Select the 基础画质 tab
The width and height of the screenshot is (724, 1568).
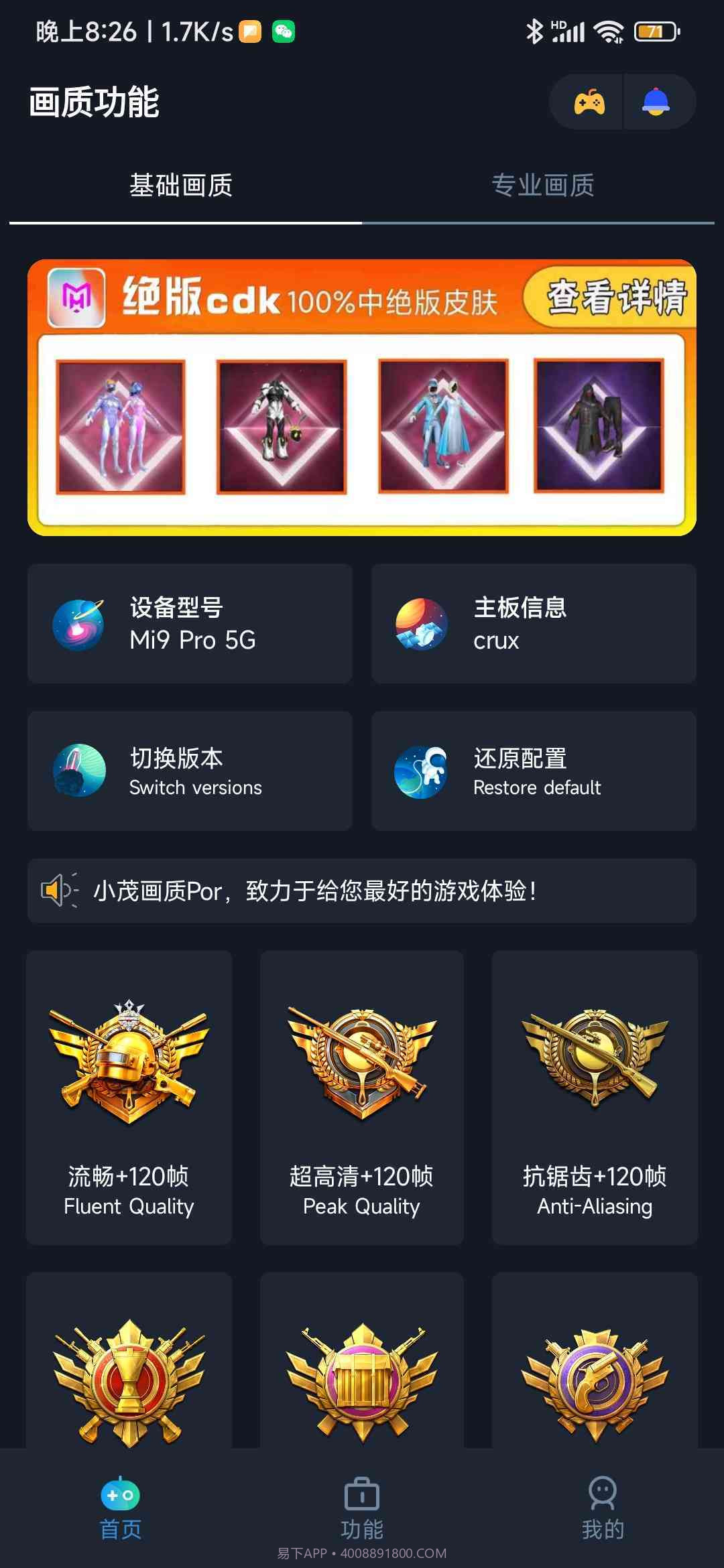pyautogui.click(x=181, y=186)
